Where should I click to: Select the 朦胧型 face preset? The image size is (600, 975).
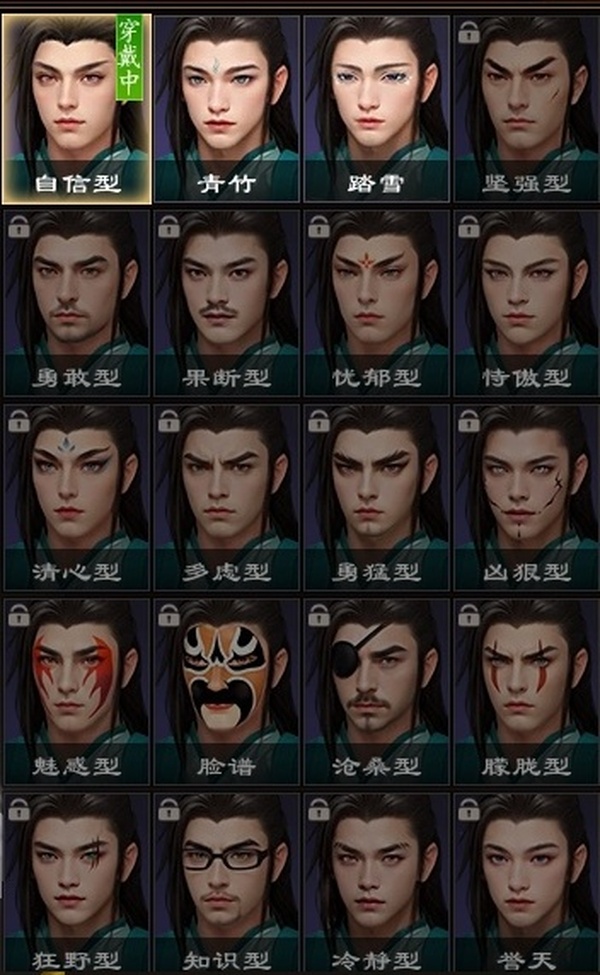pos(526,690)
